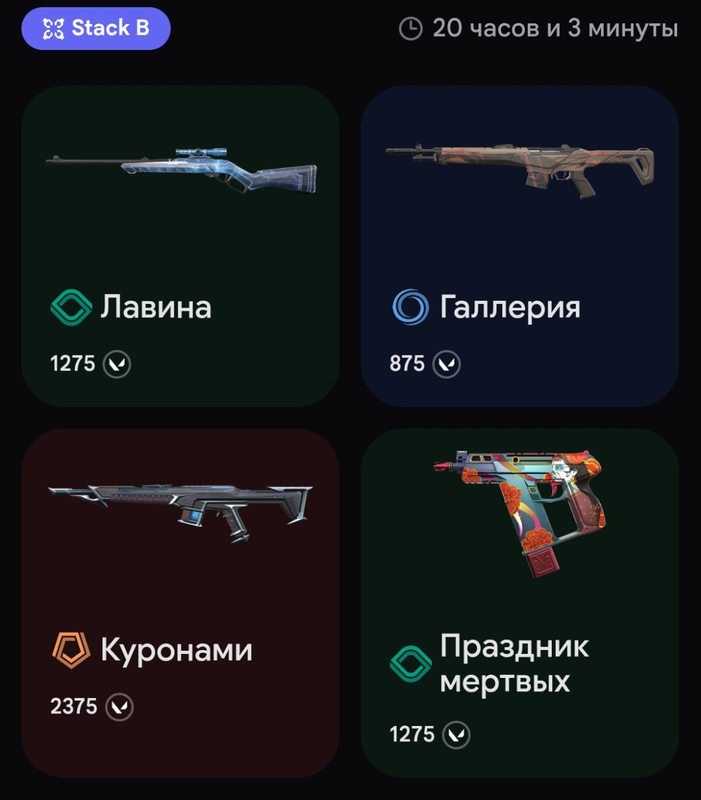Image resolution: width=701 pixels, height=800 pixels.
Task: Open the Праздник мертвых skin card
Action: tap(520, 604)
